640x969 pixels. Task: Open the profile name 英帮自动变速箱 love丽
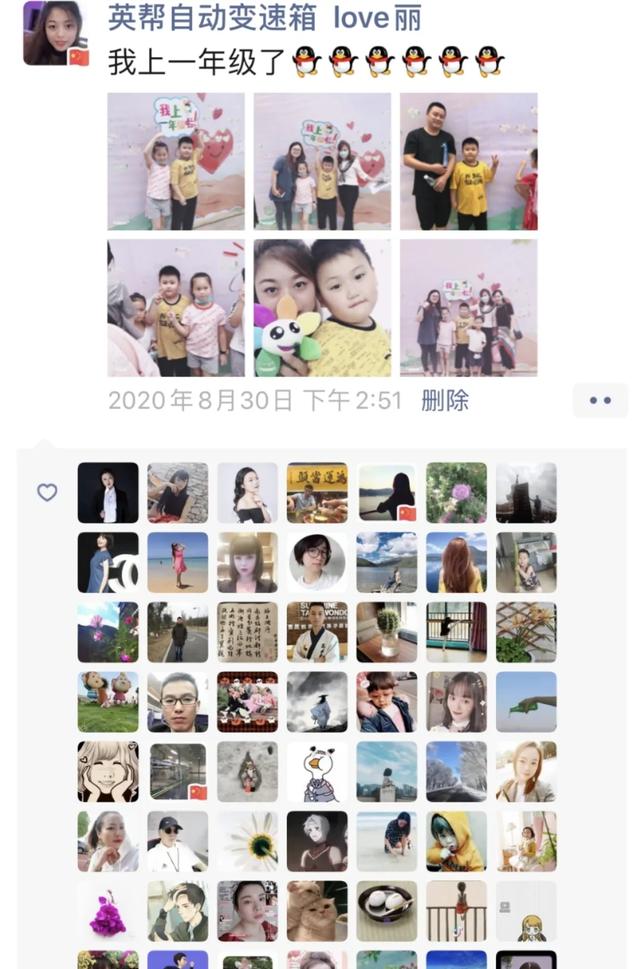click(x=264, y=17)
